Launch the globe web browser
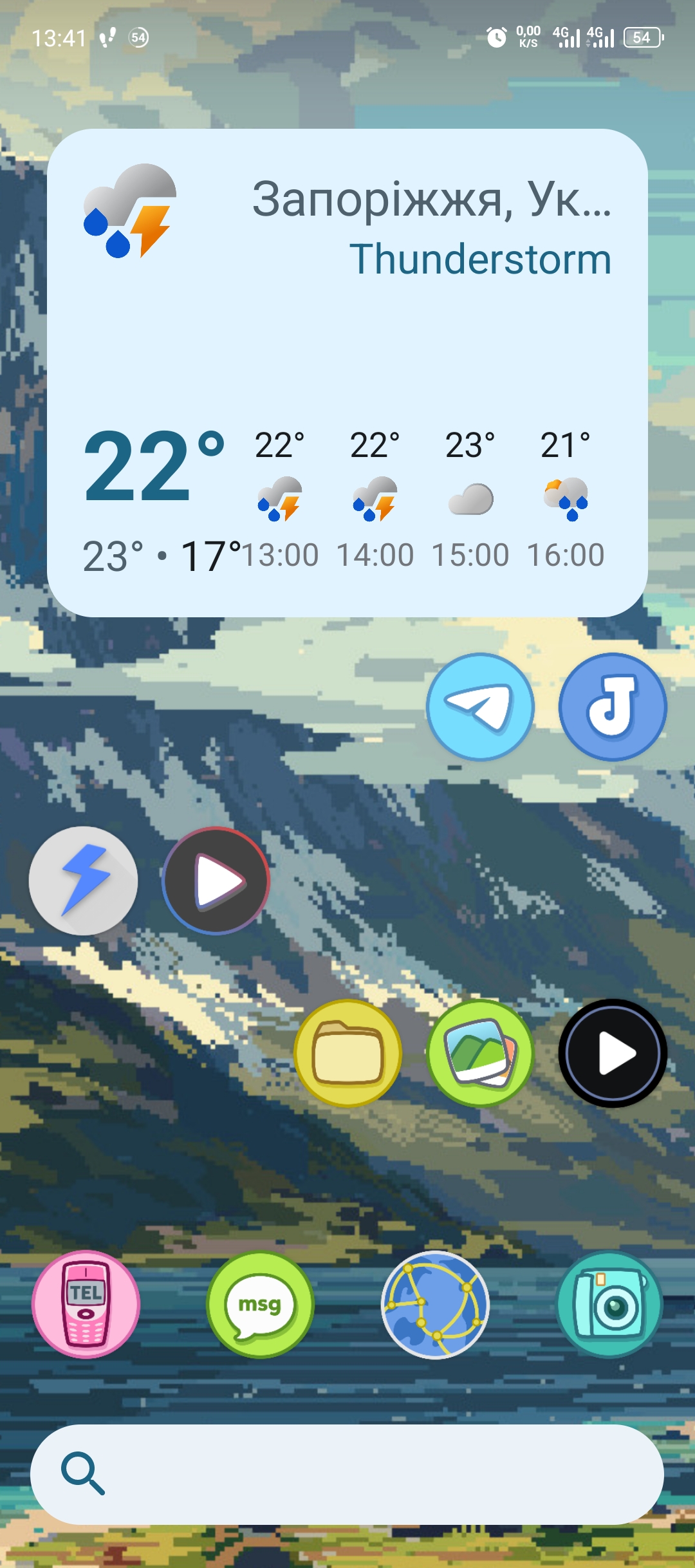Viewport: 695px width, 1568px height. pyautogui.click(x=435, y=1304)
